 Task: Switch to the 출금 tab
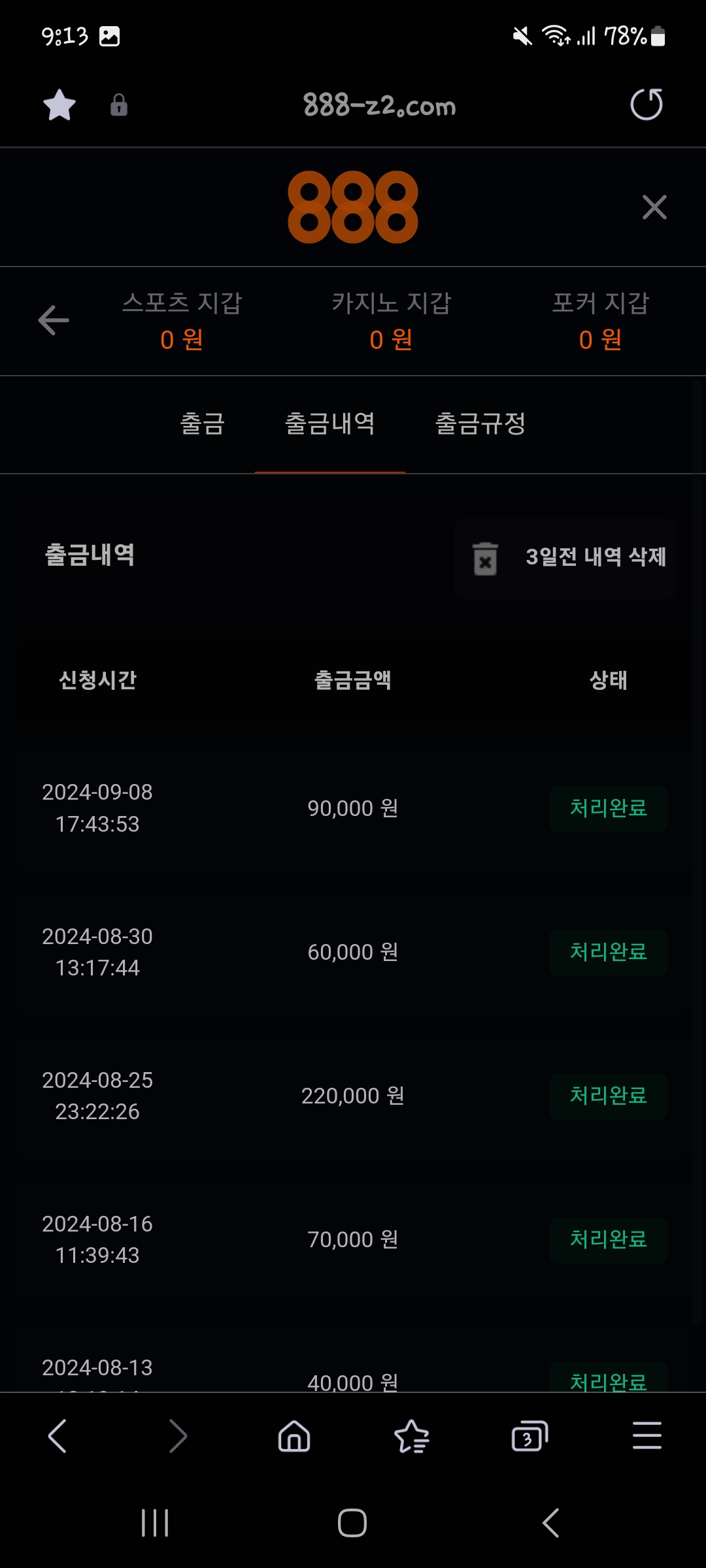click(x=203, y=424)
